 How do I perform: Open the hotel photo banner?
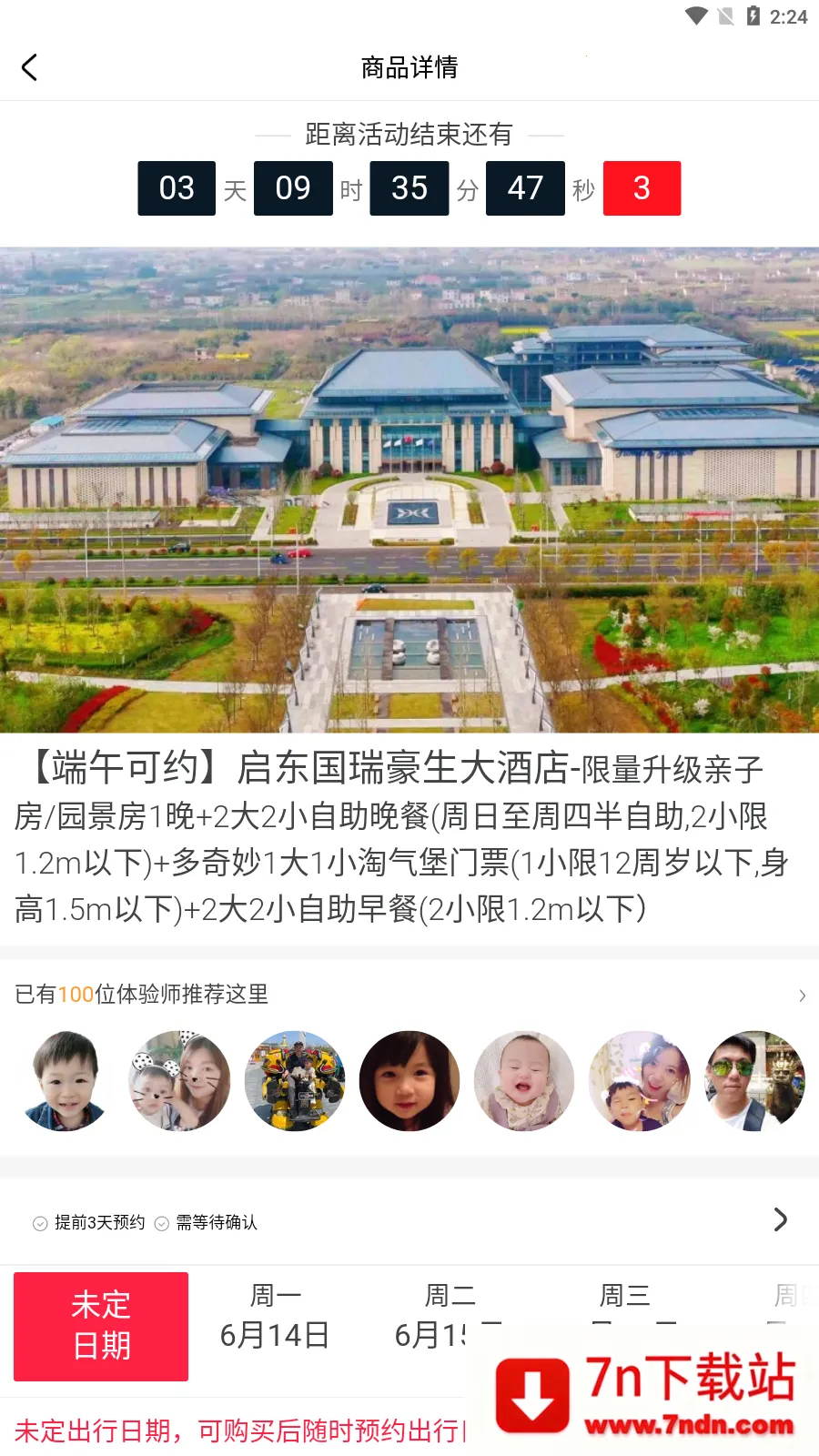tap(409, 490)
